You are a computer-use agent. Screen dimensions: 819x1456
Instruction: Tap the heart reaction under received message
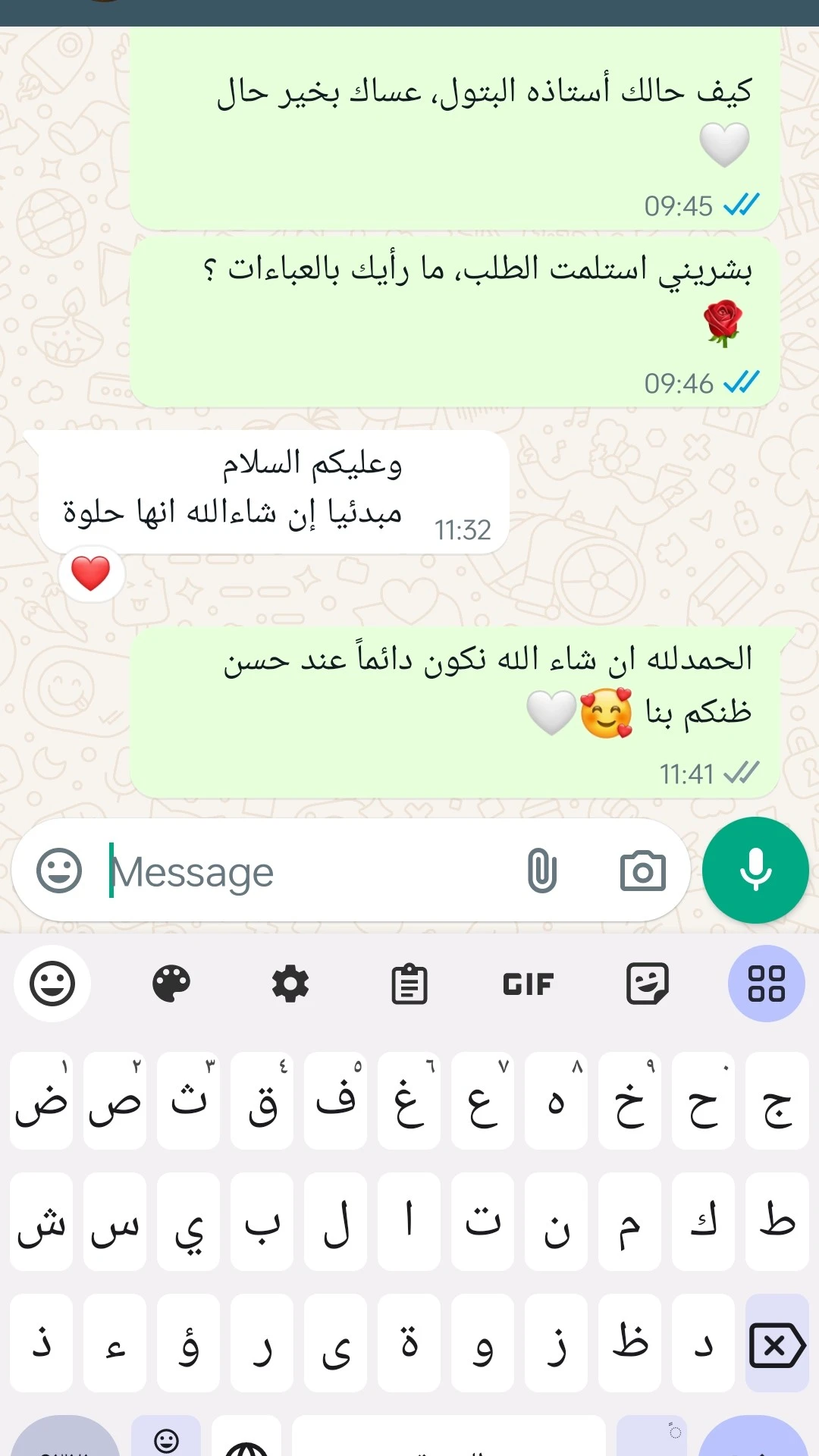(x=91, y=574)
